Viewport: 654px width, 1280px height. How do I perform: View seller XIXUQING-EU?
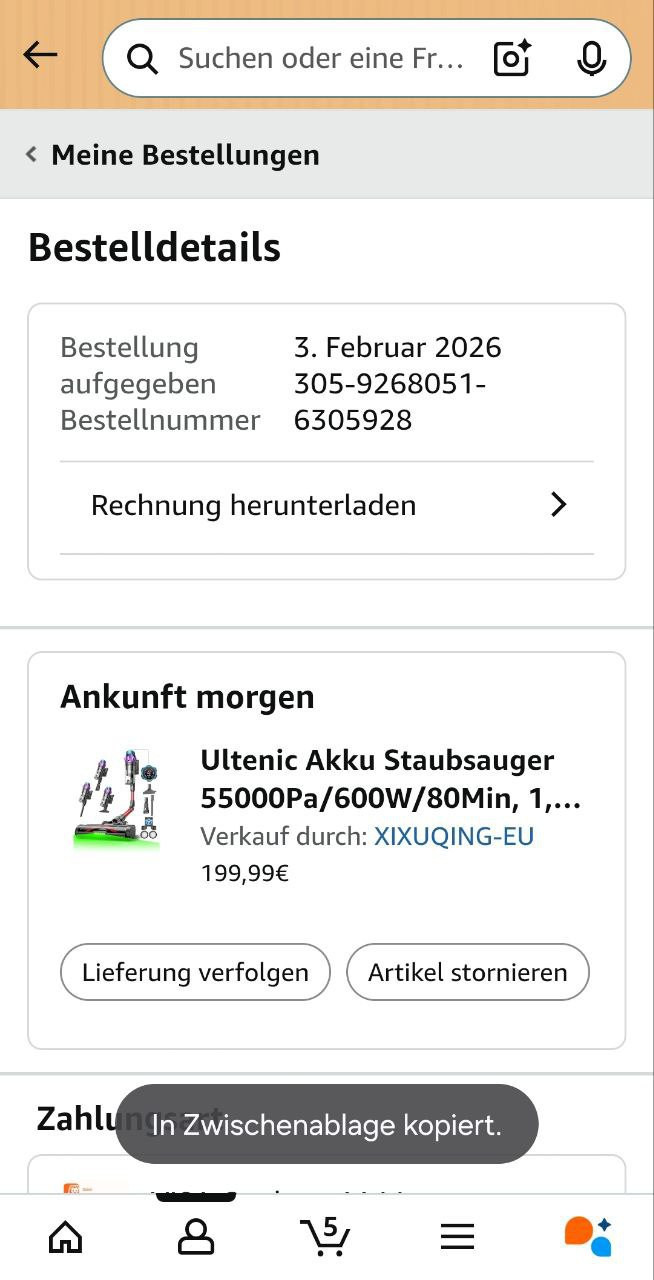(454, 836)
